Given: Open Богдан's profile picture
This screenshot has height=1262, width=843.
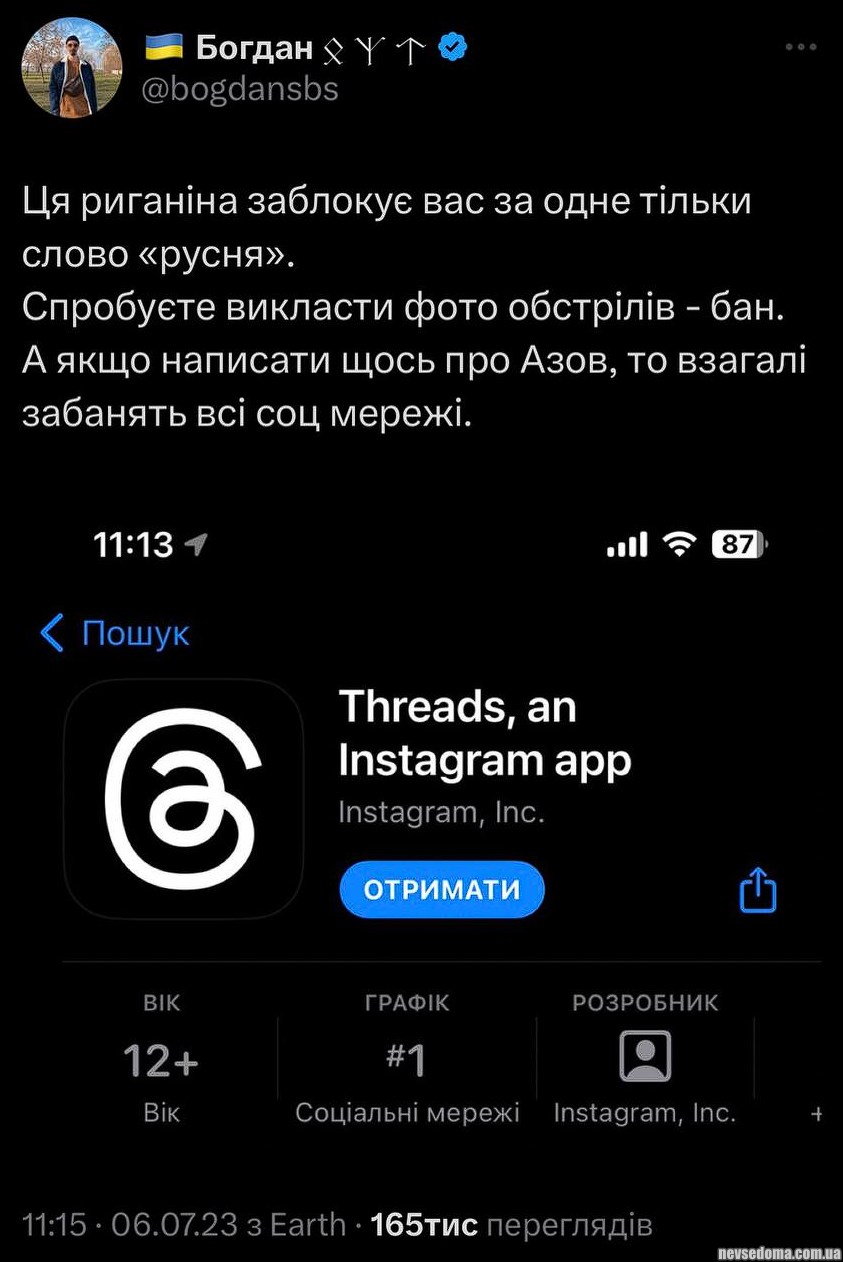Looking at the screenshot, I should click(71, 68).
